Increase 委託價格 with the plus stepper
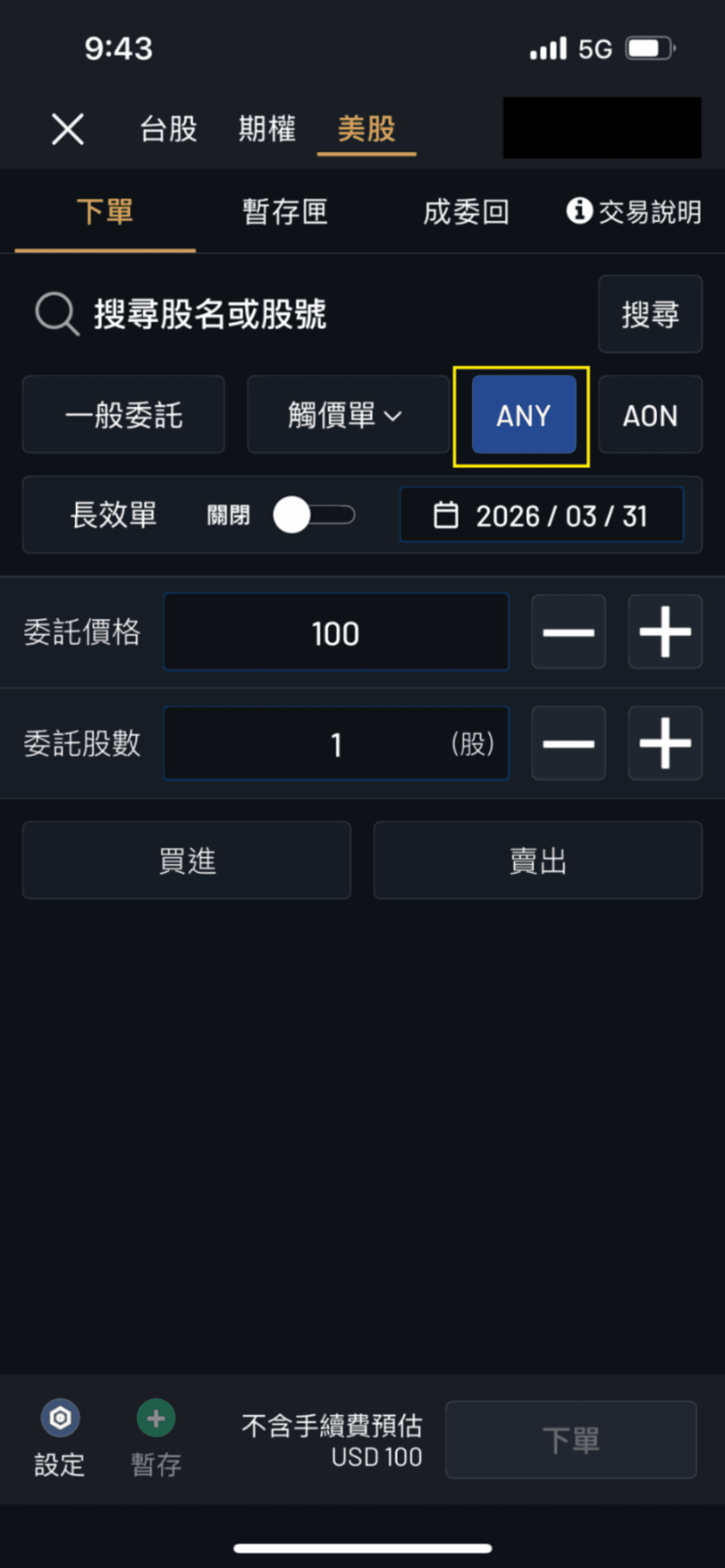Image resolution: width=725 pixels, height=1568 pixels. [x=664, y=632]
